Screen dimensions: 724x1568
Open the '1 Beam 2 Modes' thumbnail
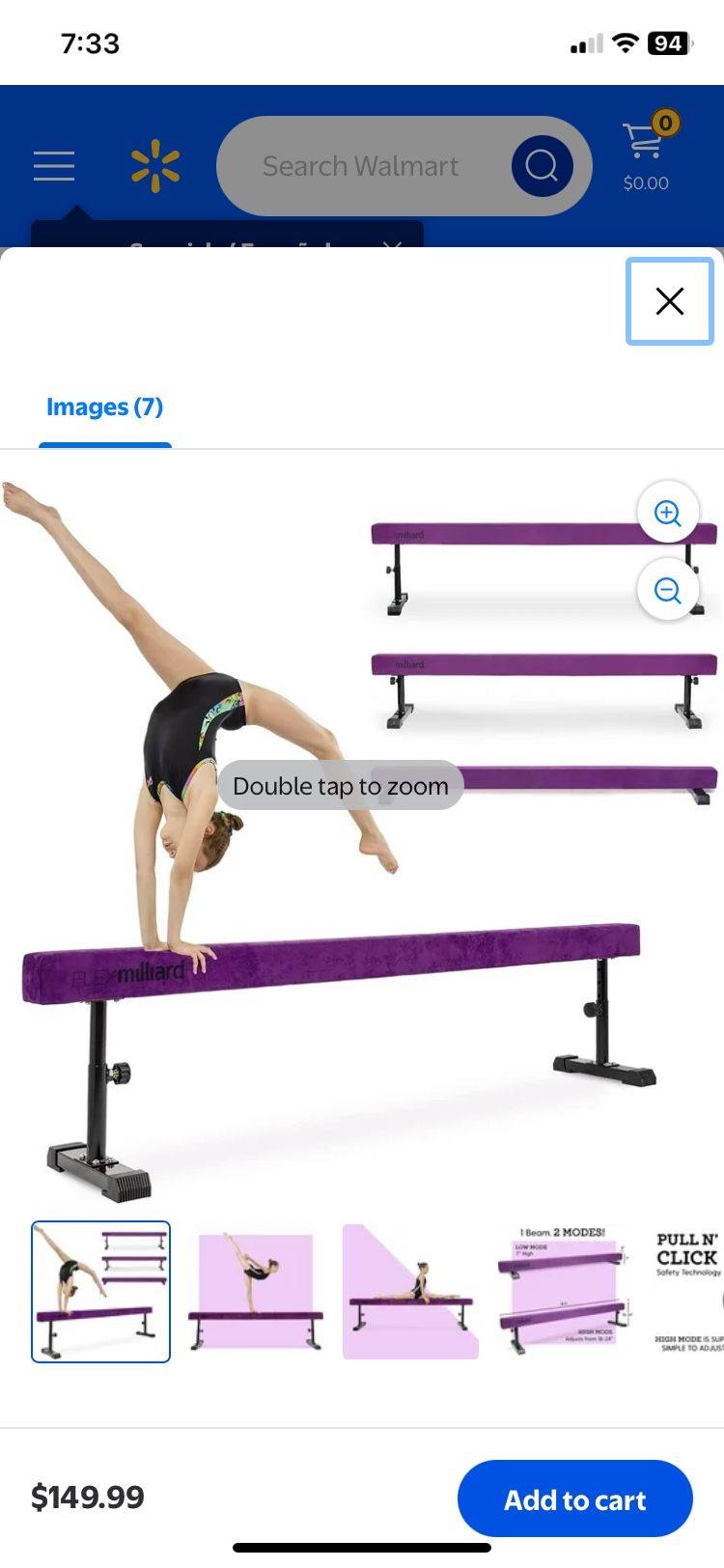(565, 1292)
